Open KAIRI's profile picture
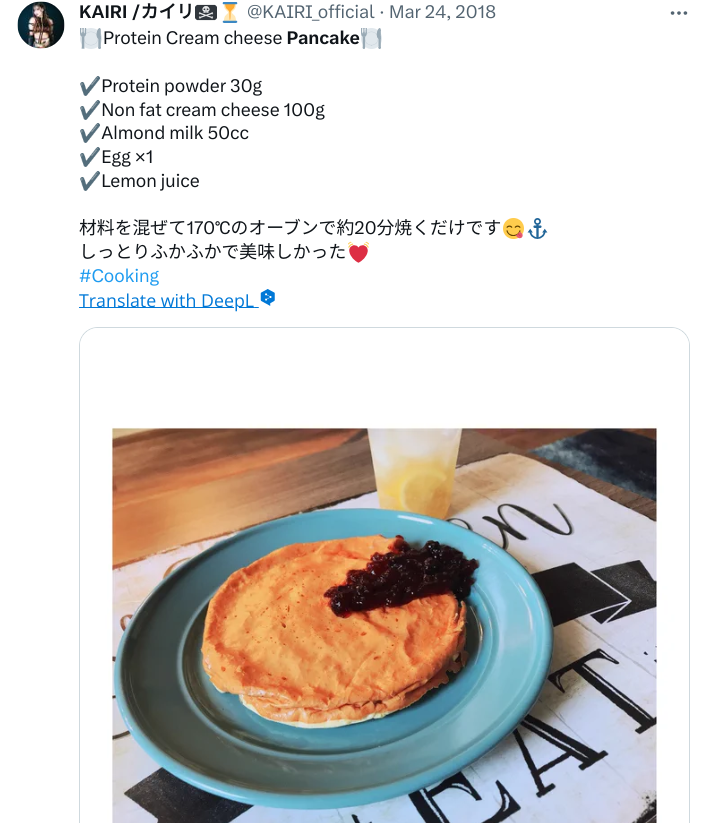Image resolution: width=708 pixels, height=823 pixels. [x=41, y=25]
